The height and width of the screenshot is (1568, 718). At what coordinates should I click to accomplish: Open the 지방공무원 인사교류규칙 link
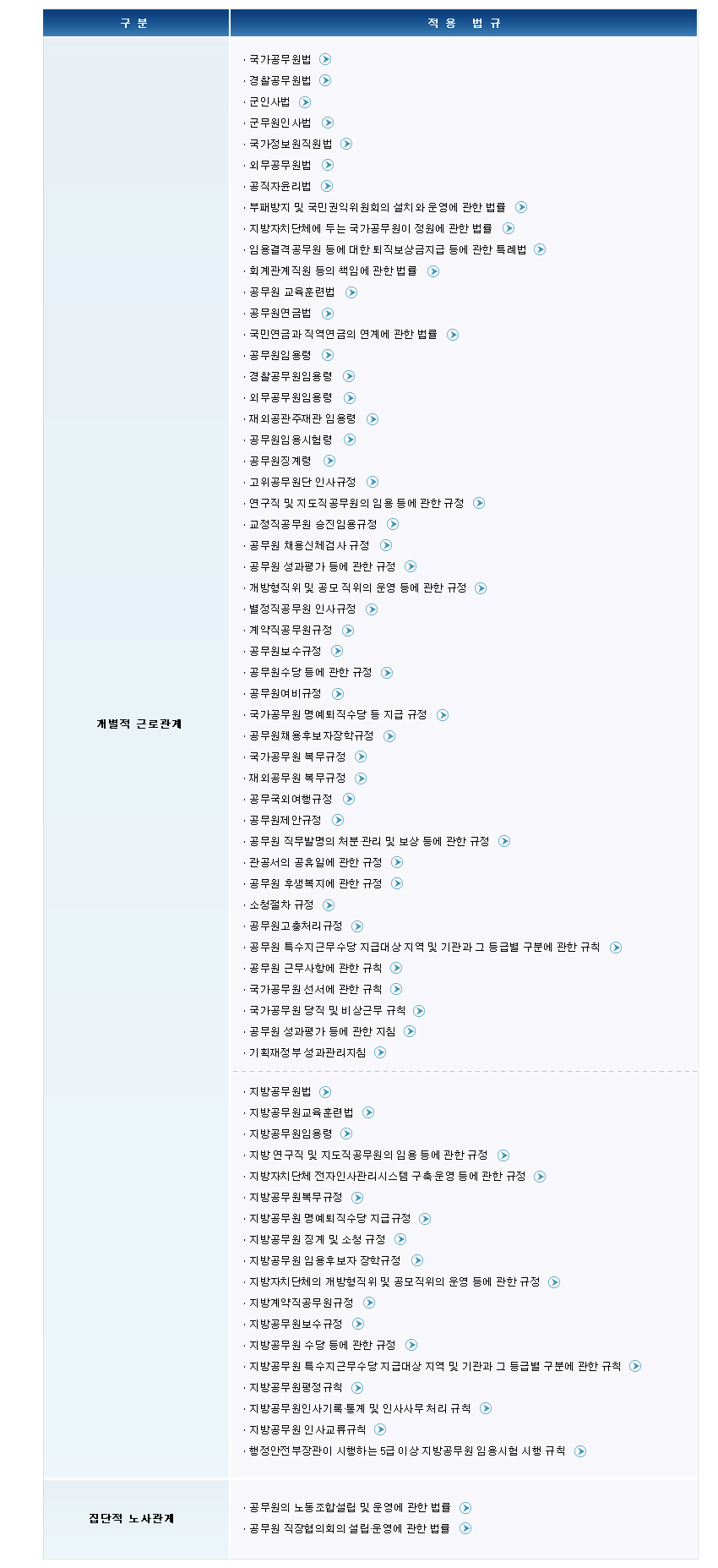380,1429
